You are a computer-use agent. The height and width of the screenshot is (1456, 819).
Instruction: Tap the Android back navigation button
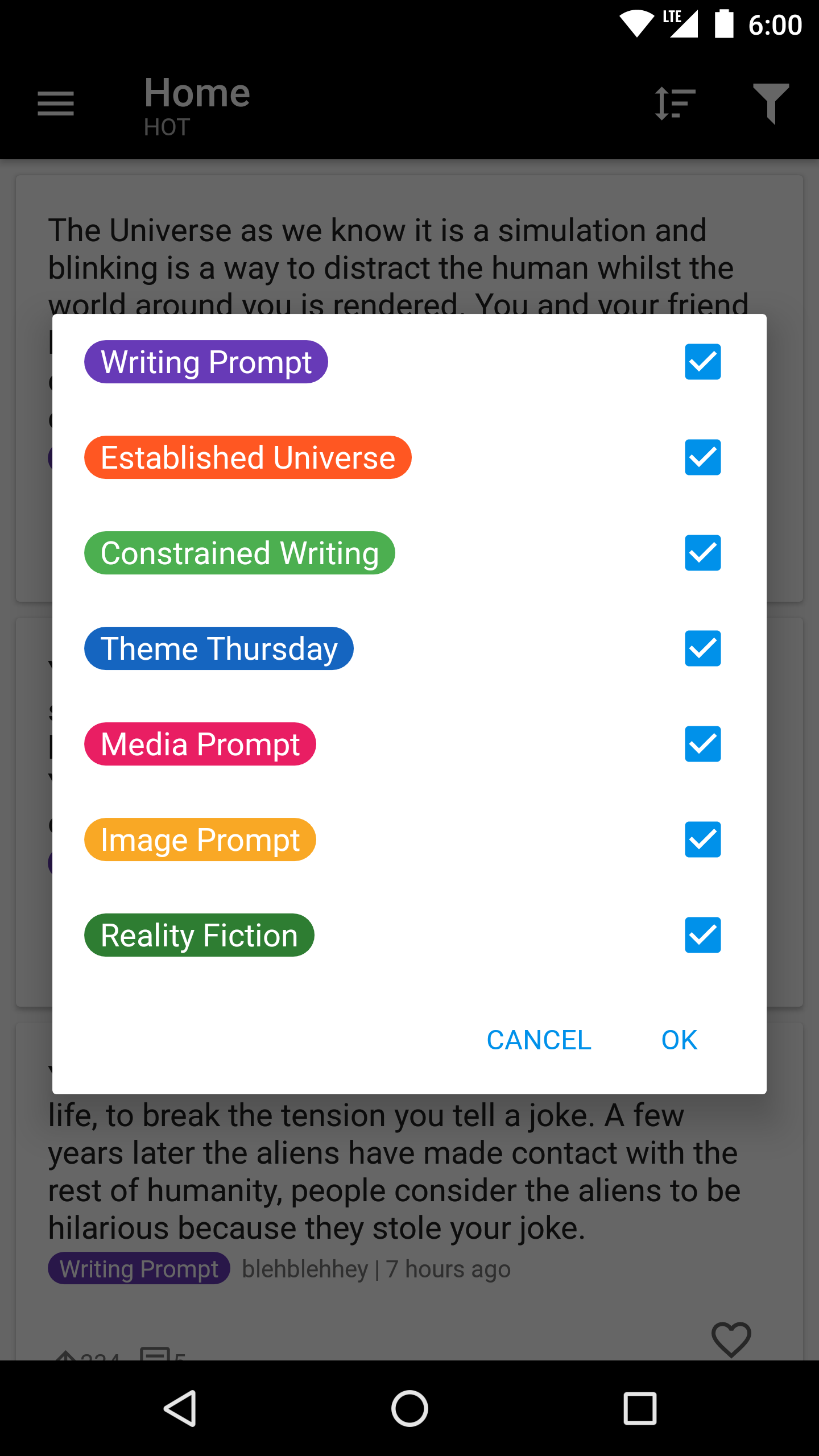click(182, 1408)
